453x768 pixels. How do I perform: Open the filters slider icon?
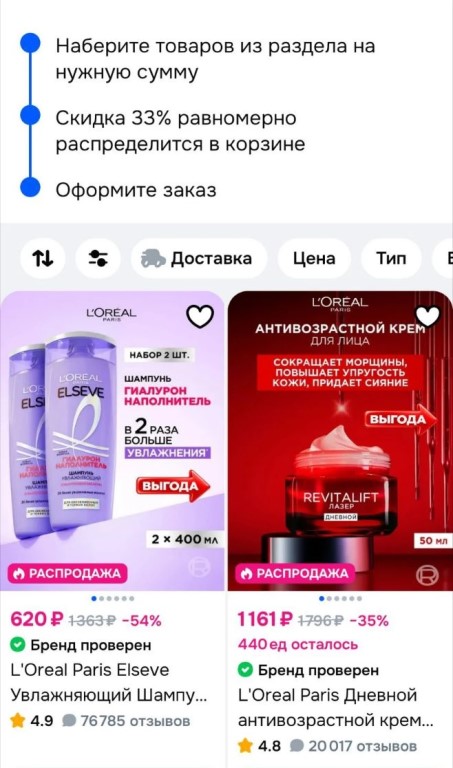point(98,258)
